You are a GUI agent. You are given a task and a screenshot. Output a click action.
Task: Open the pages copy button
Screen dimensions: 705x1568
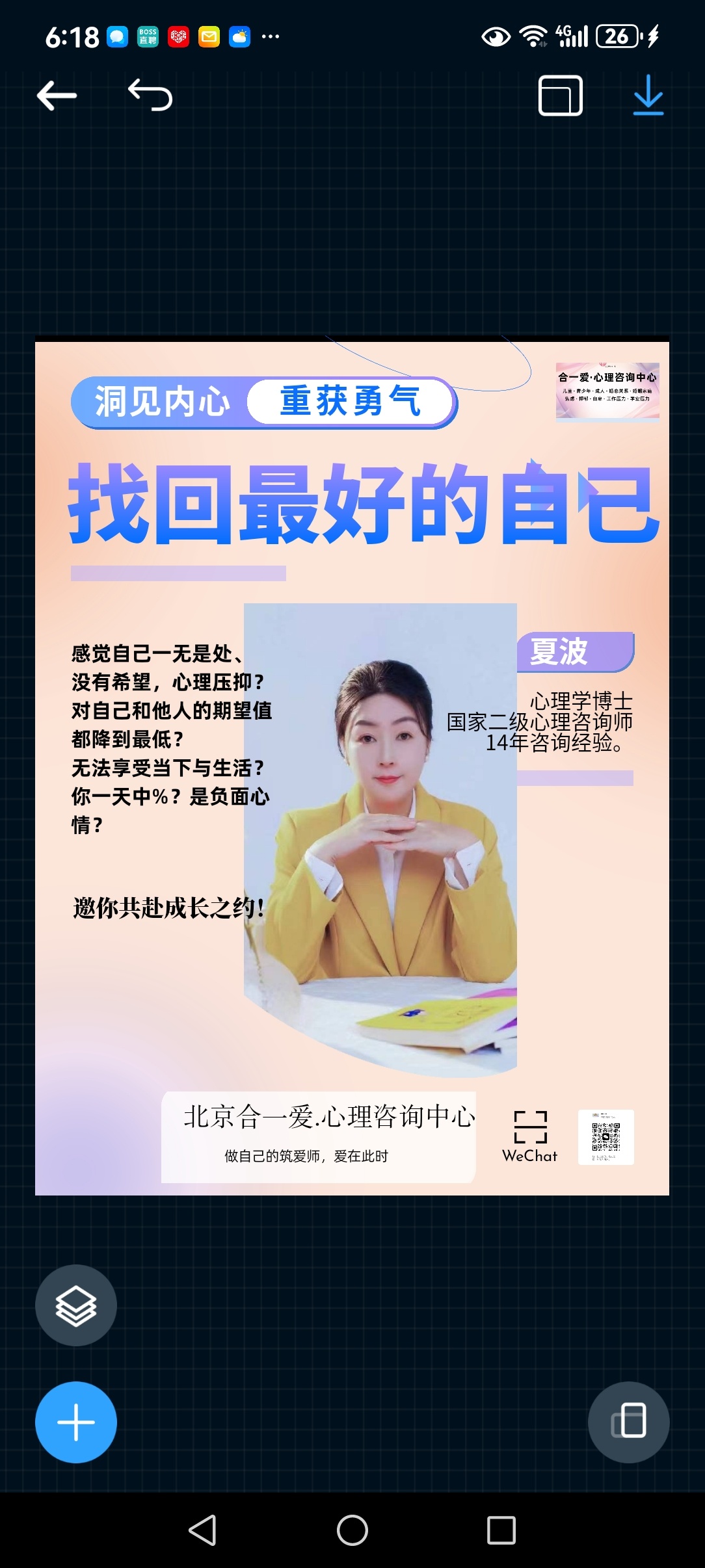click(x=628, y=1422)
